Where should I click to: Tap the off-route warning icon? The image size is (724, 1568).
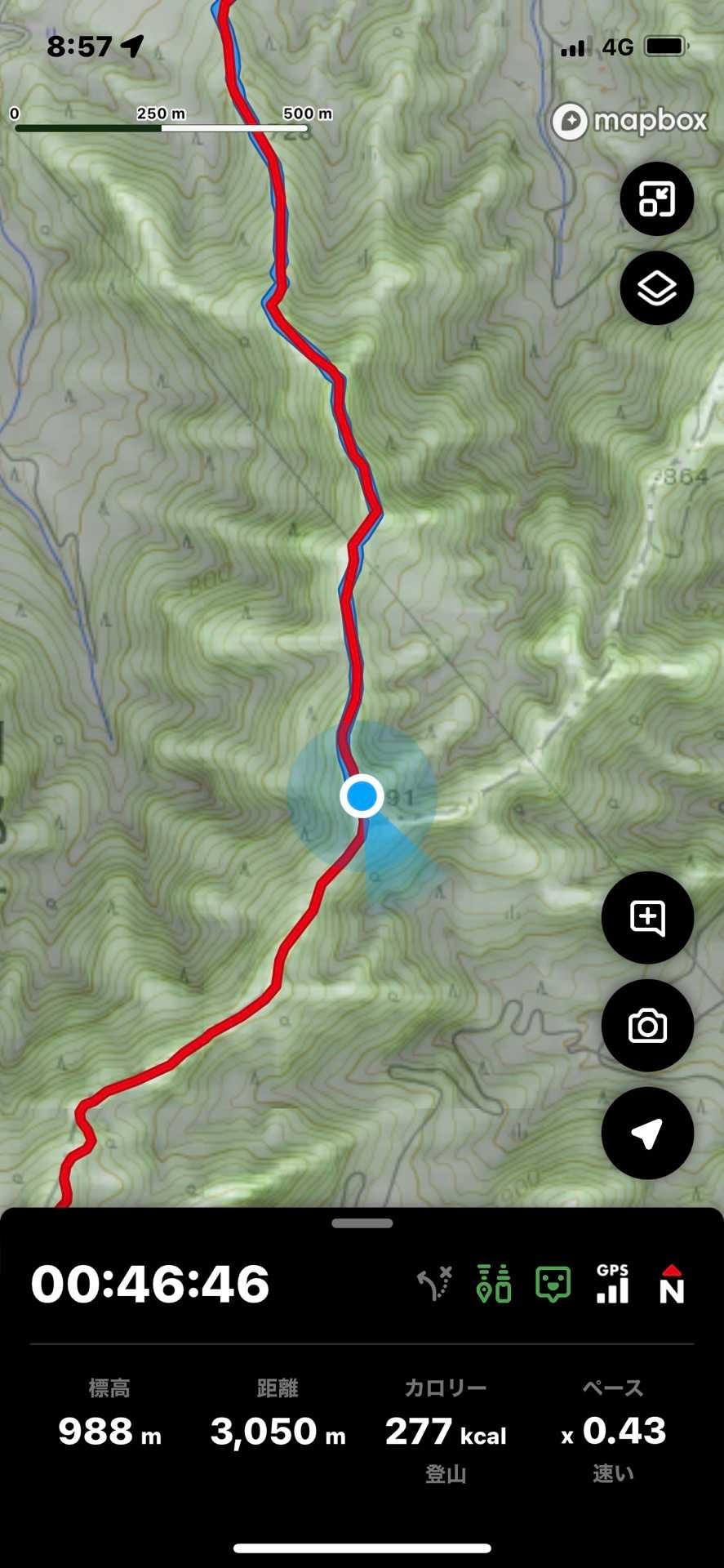434,1284
